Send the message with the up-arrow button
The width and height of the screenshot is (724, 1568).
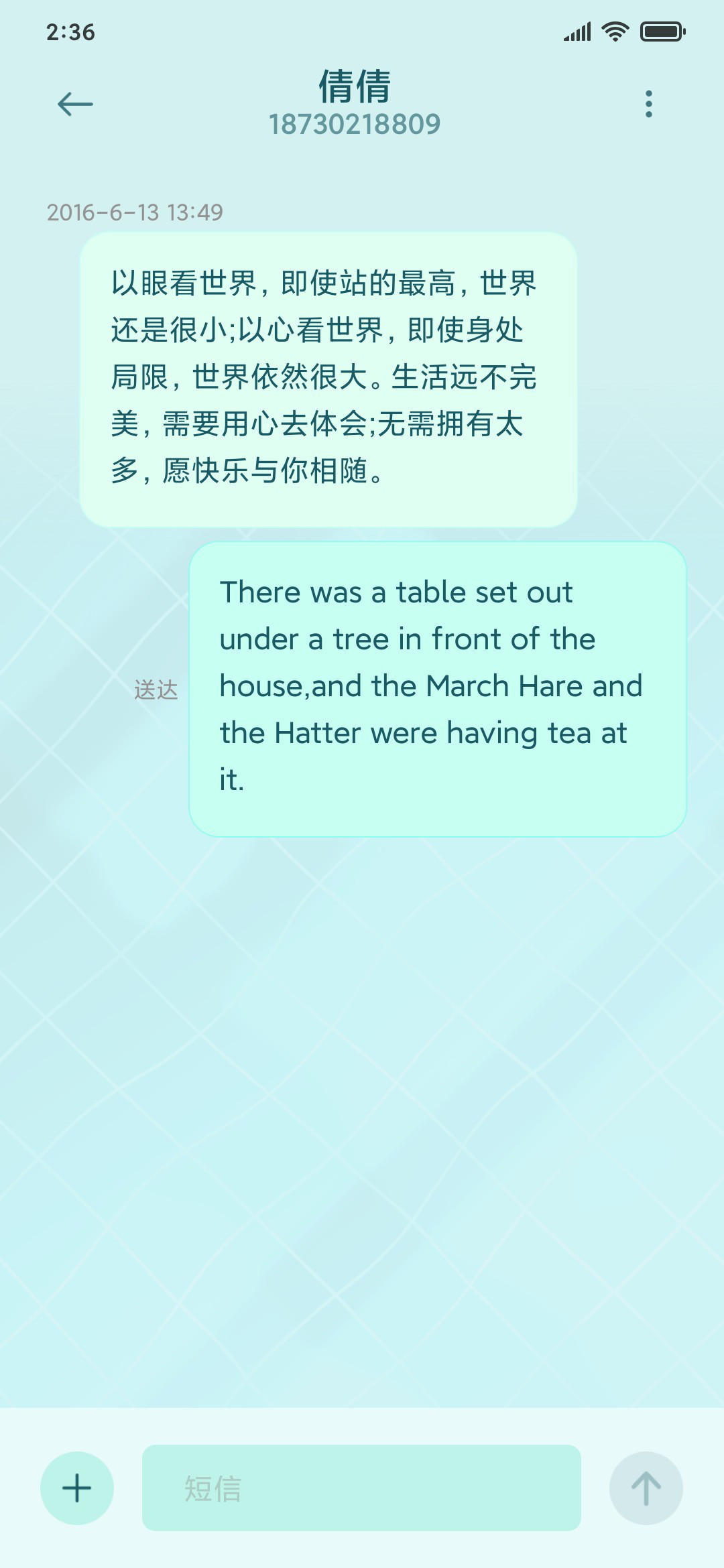coord(646,1488)
